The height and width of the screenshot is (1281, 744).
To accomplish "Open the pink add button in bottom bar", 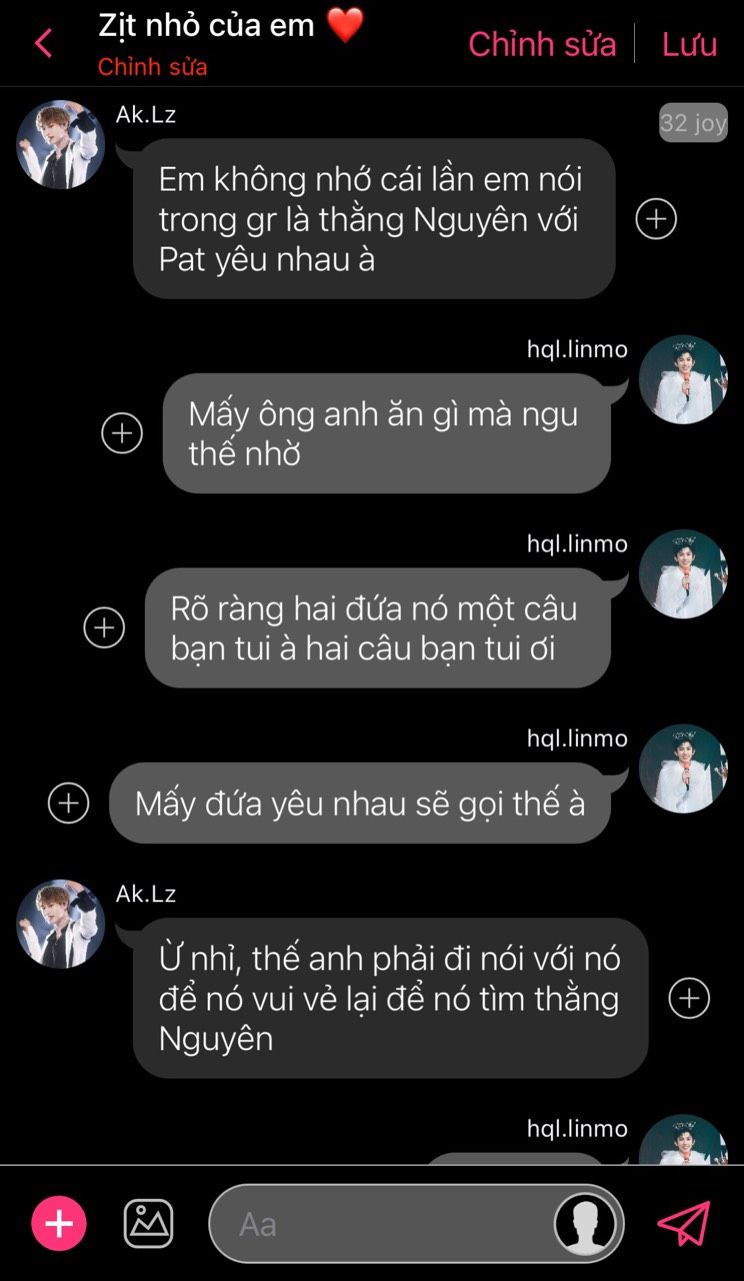I will (x=59, y=1223).
